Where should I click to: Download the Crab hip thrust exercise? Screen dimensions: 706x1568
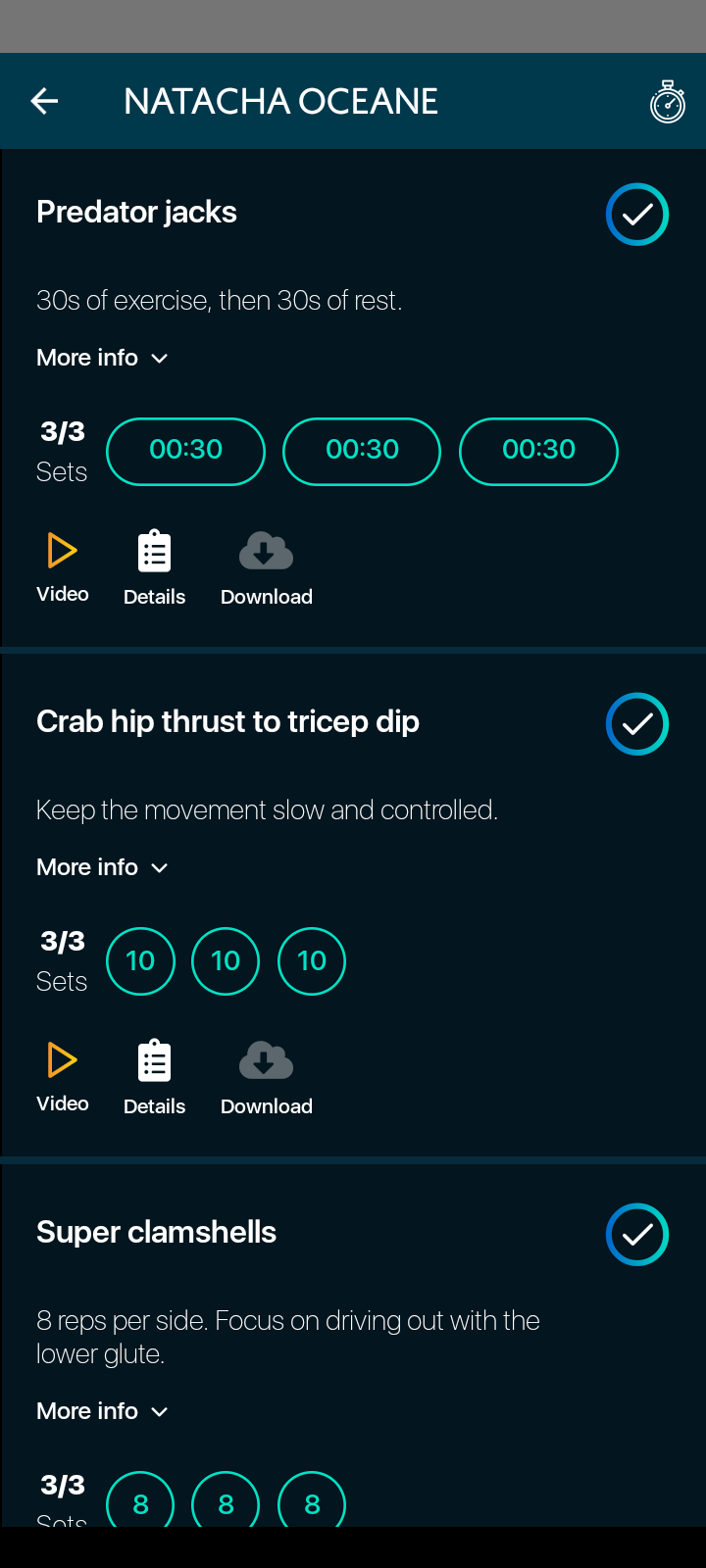point(267,1078)
